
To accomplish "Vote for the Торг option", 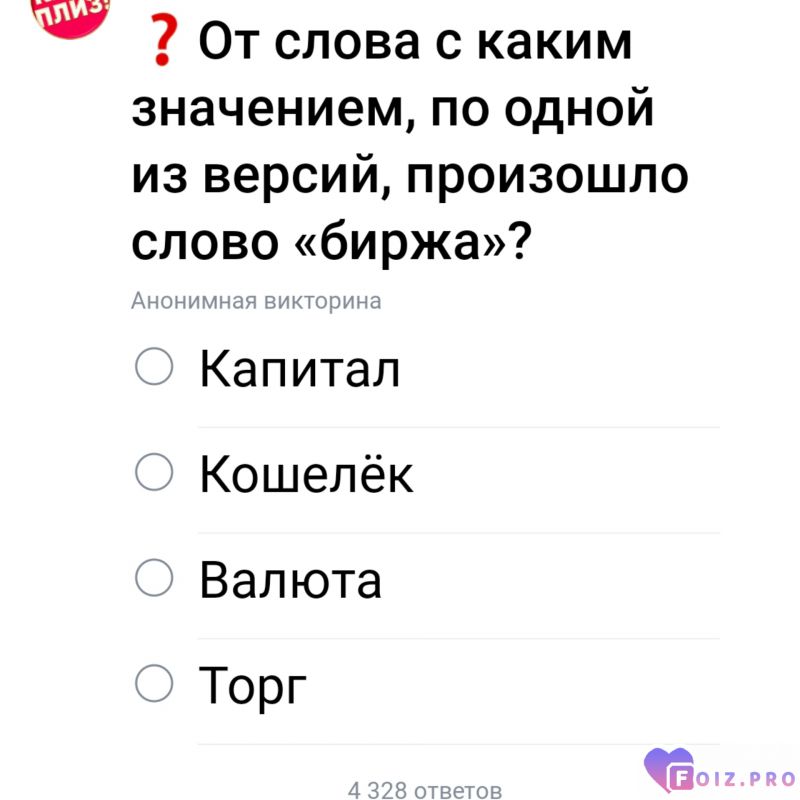I will point(154,684).
